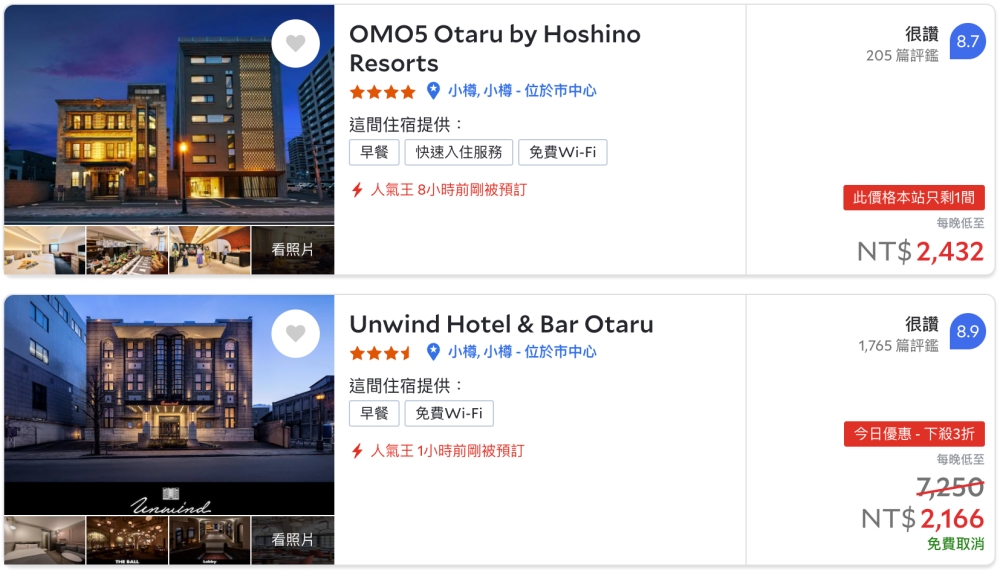
Task: Tap the NT$ 2,432 price for OMO5 Otaru
Action: coord(920,252)
